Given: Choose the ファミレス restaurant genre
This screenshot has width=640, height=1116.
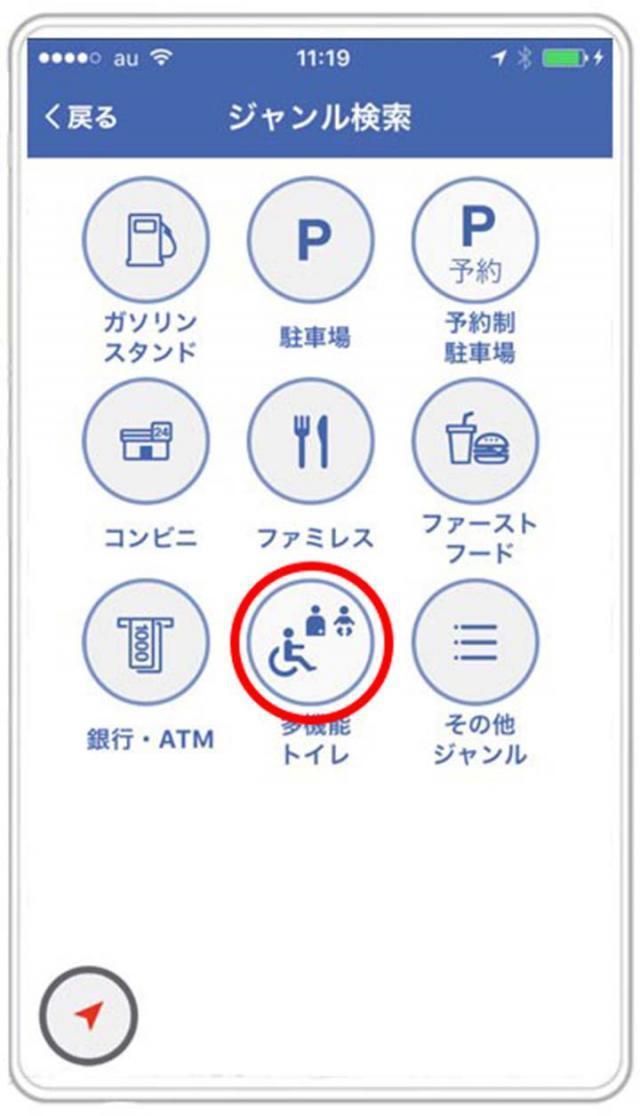Looking at the screenshot, I should (x=311, y=441).
